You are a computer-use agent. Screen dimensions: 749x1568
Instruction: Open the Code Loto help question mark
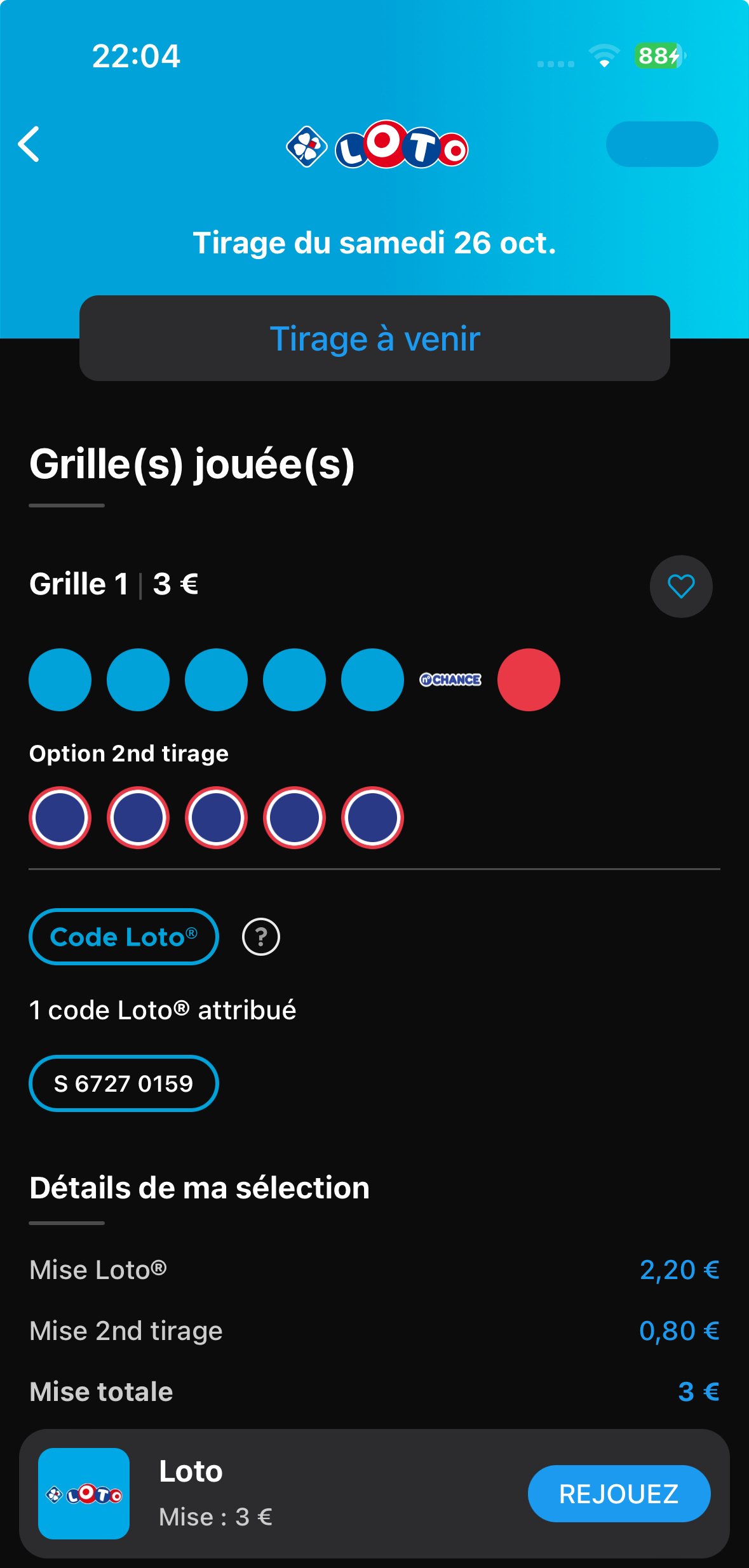click(x=260, y=937)
